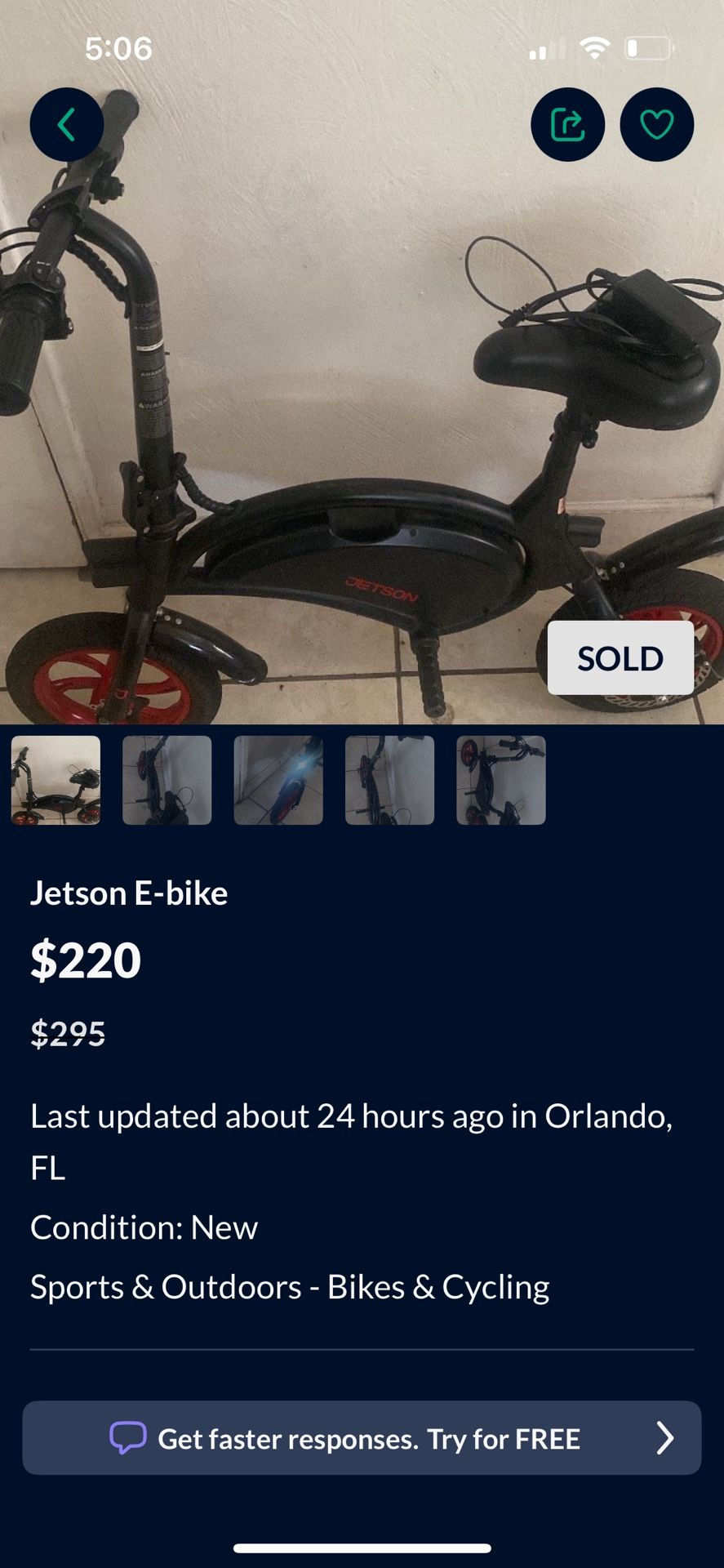Show the third photo thumbnail
Image resolution: width=724 pixels, height=1568 pixels.
[278, 780]
